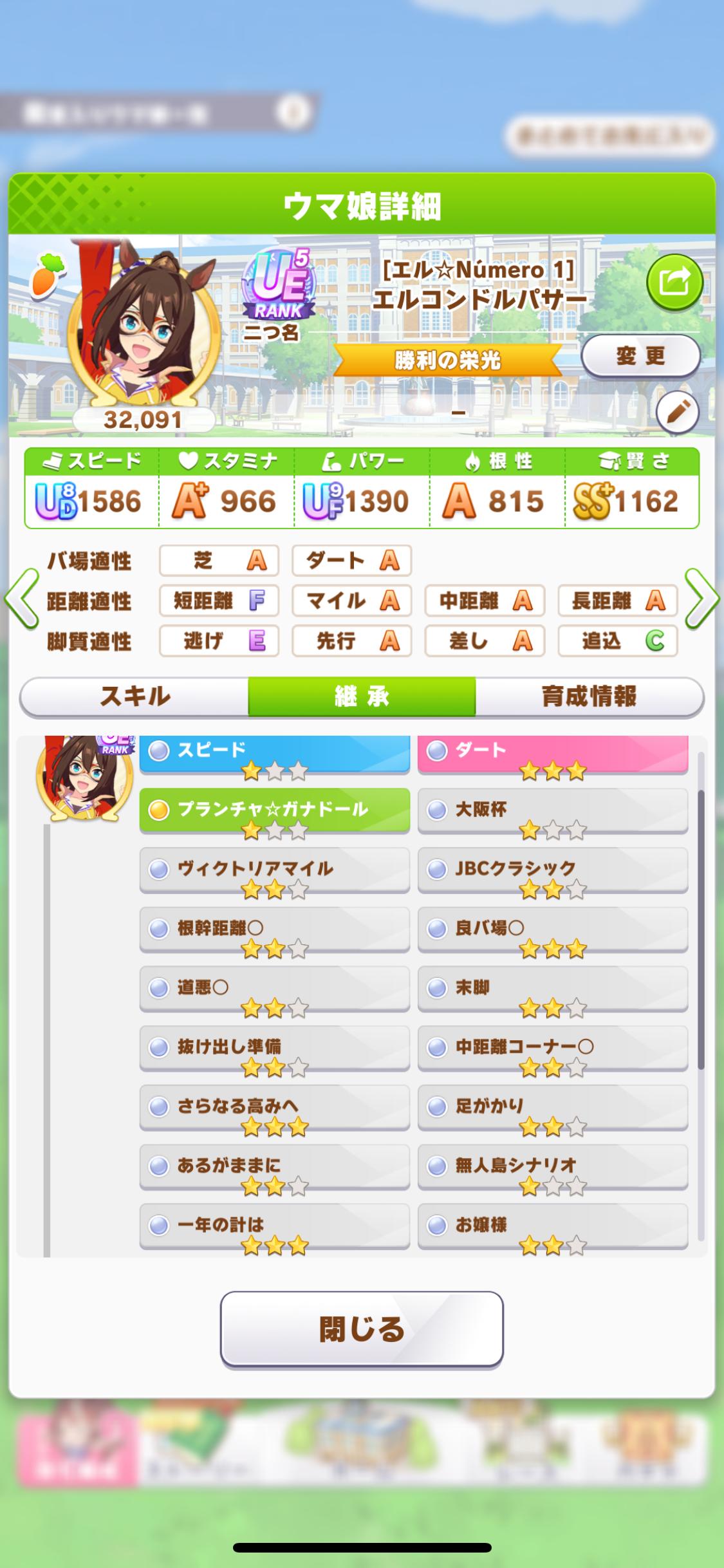The image size is (724, 1568).
Task: Go to next Uma Musume with right arrow
Action: 701,599
